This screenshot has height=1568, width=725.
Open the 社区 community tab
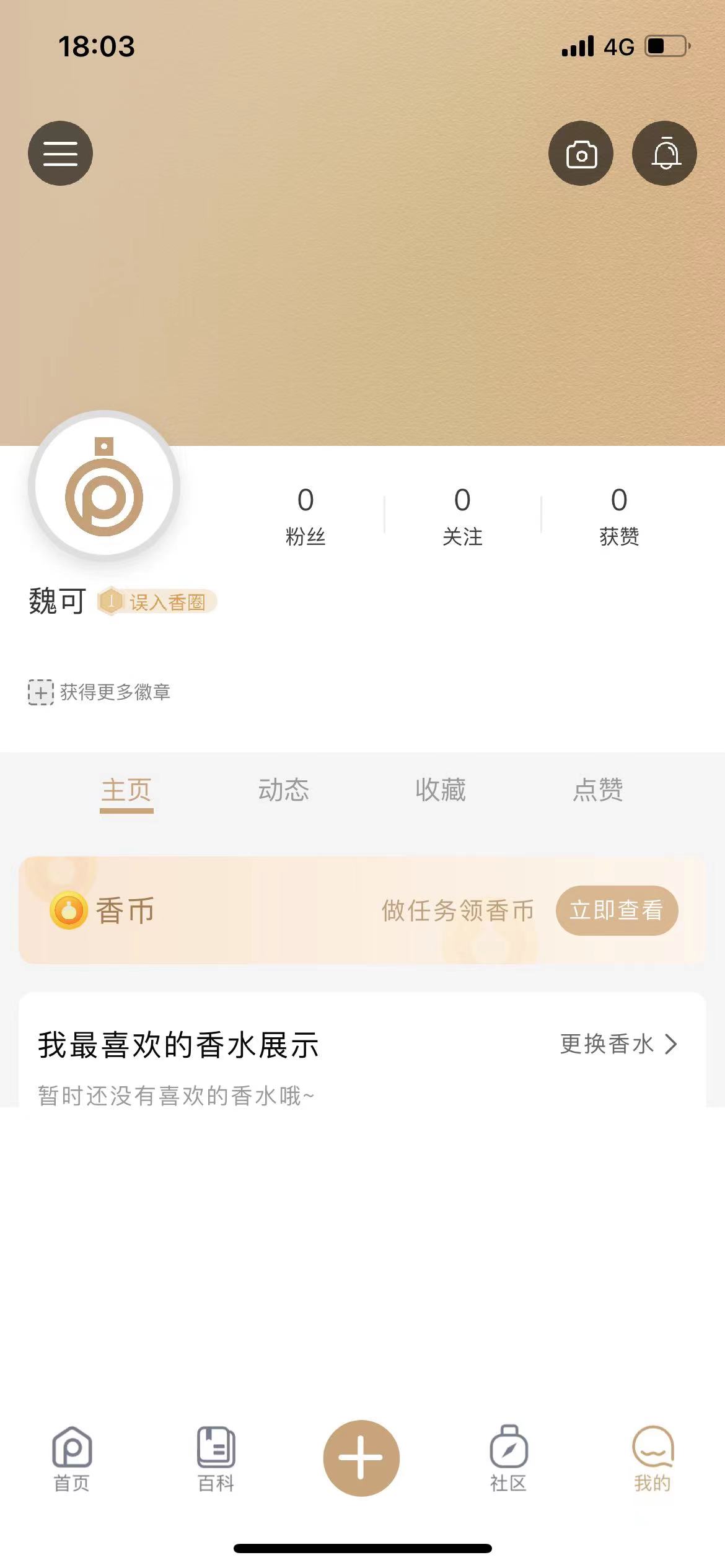pyautogui.click(x=508, y=1459)
